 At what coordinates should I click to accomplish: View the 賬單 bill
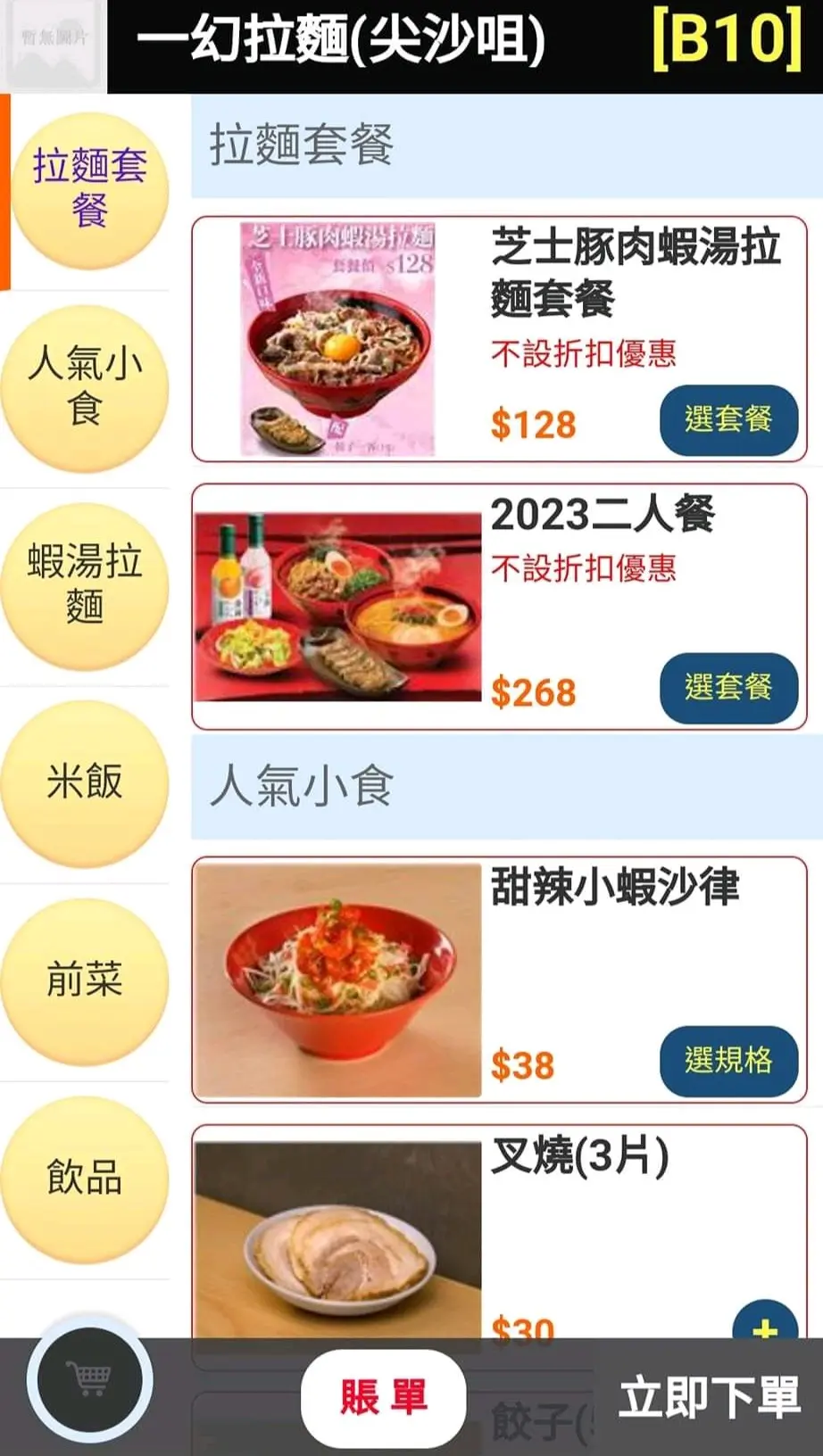pos(383,1397)
